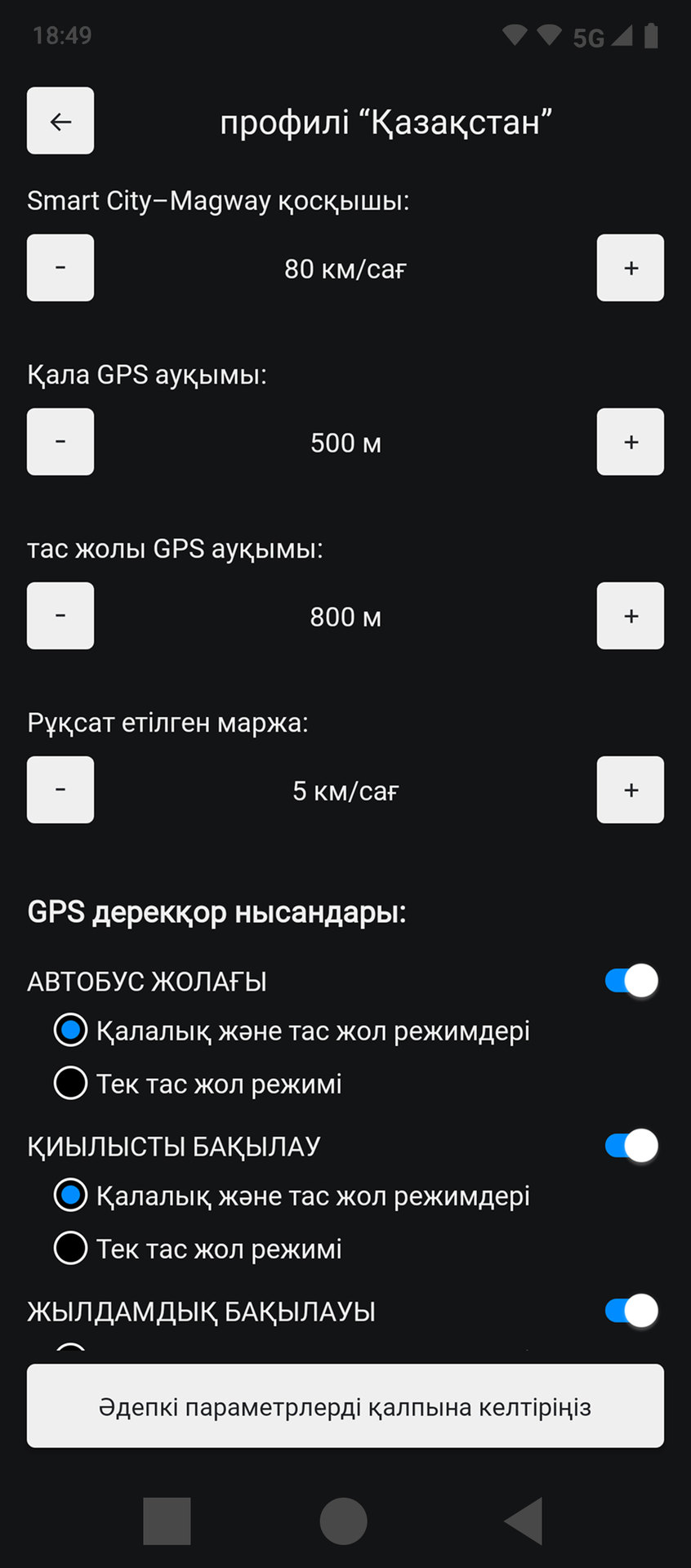Image resolution: width=691 pixels, height=1568 pixels.
Task: Decrease the Smart City–Magway speed value
Action: coord(60,268)
